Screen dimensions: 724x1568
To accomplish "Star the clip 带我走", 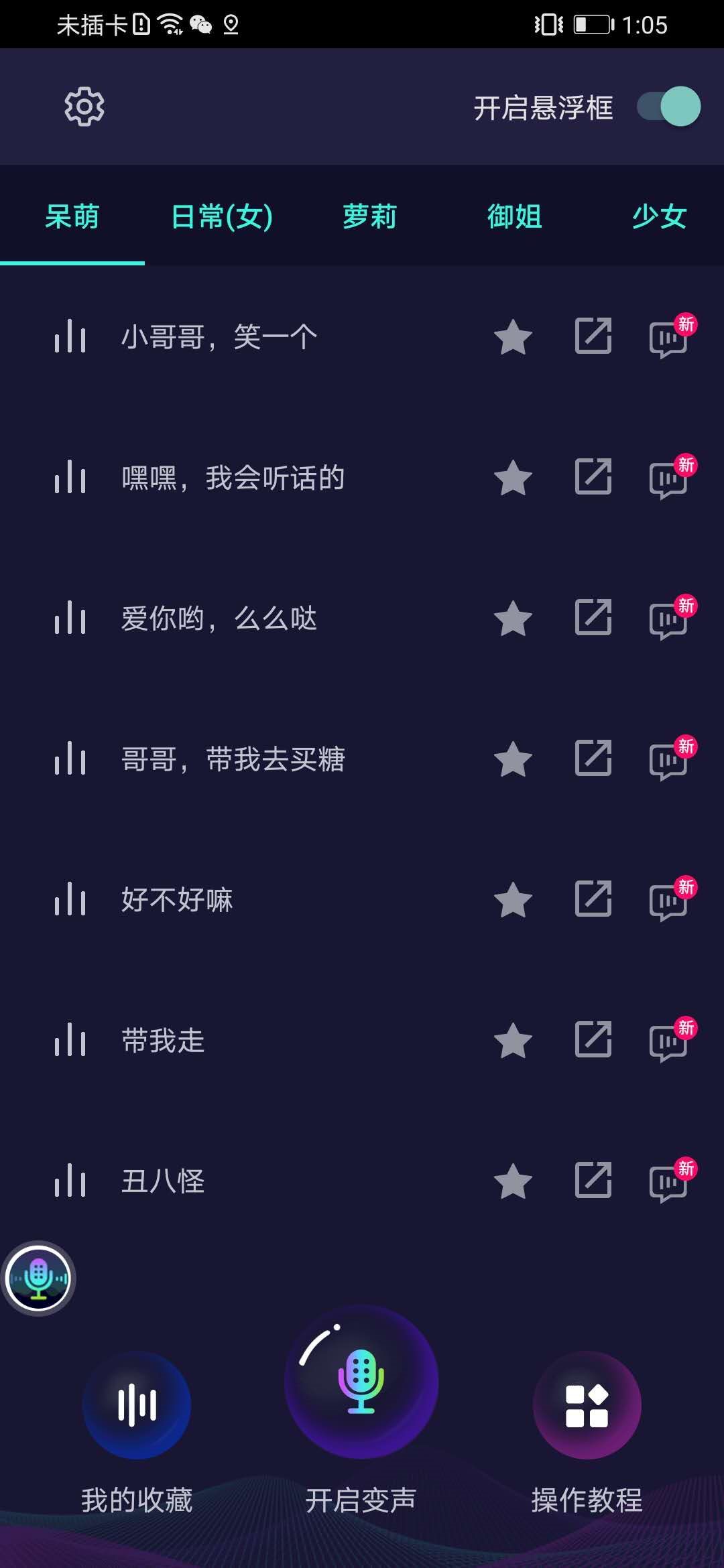I will 513,1041.
